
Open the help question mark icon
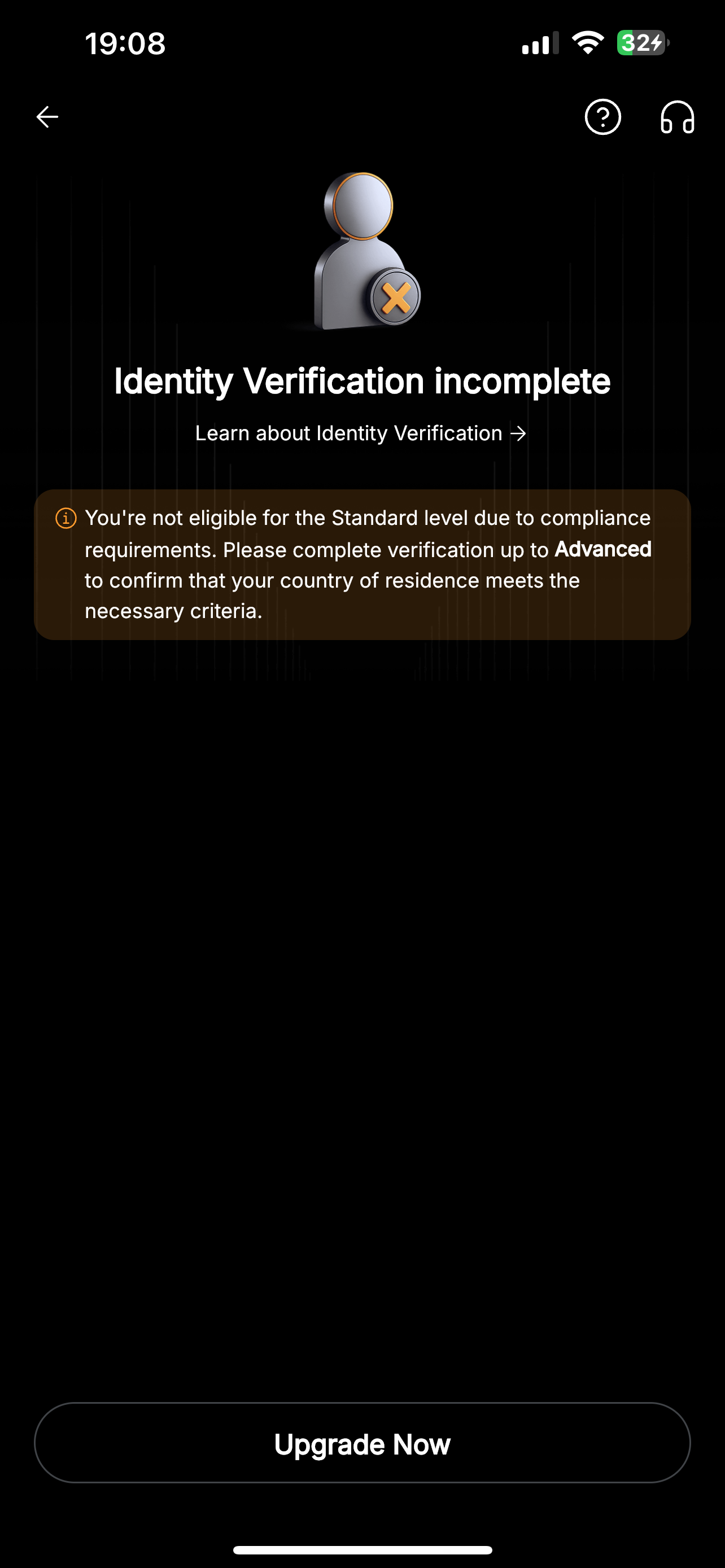(x=602, y=117)
